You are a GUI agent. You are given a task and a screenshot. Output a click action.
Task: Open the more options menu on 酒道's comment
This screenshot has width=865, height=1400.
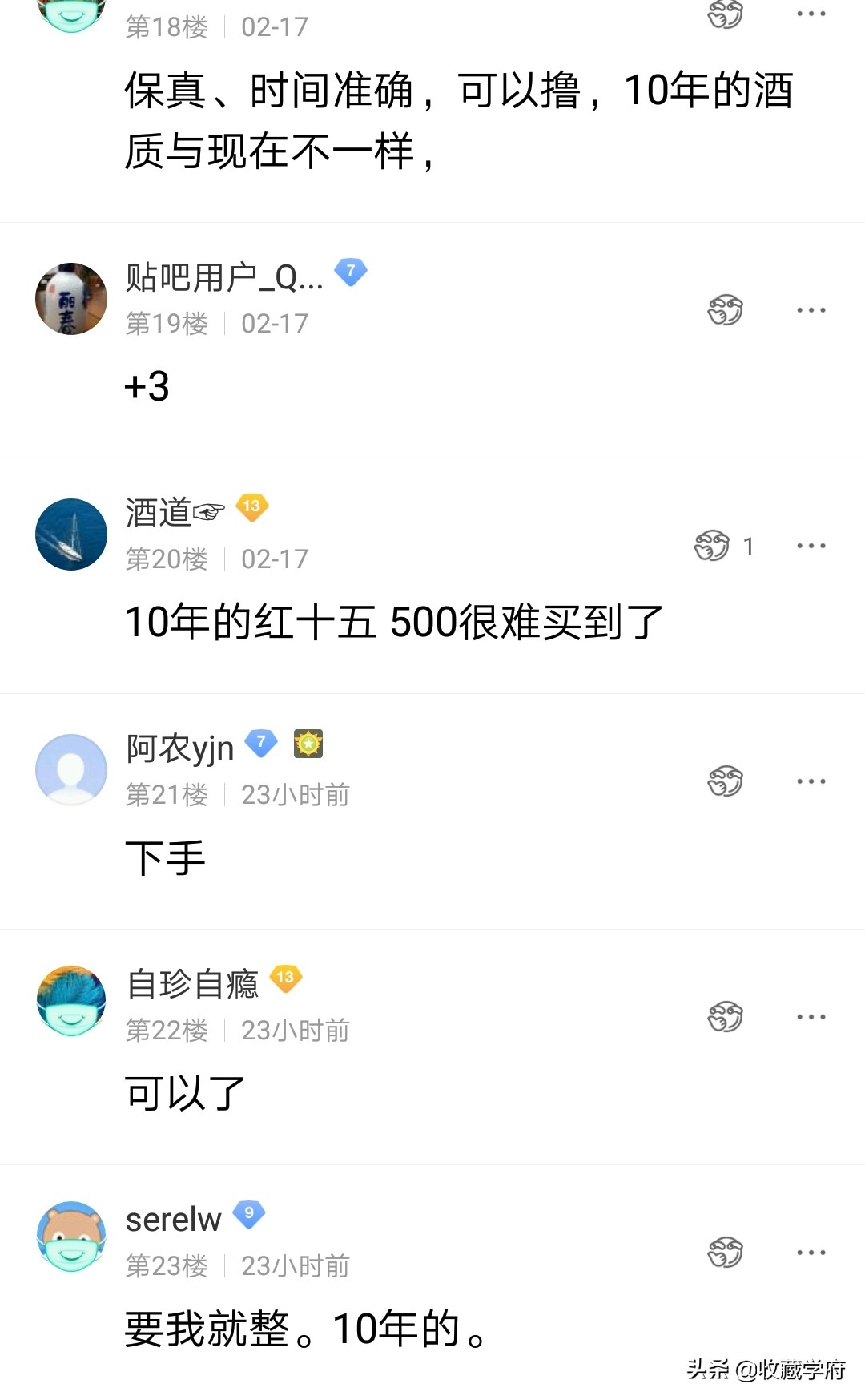tap(813, 545)
